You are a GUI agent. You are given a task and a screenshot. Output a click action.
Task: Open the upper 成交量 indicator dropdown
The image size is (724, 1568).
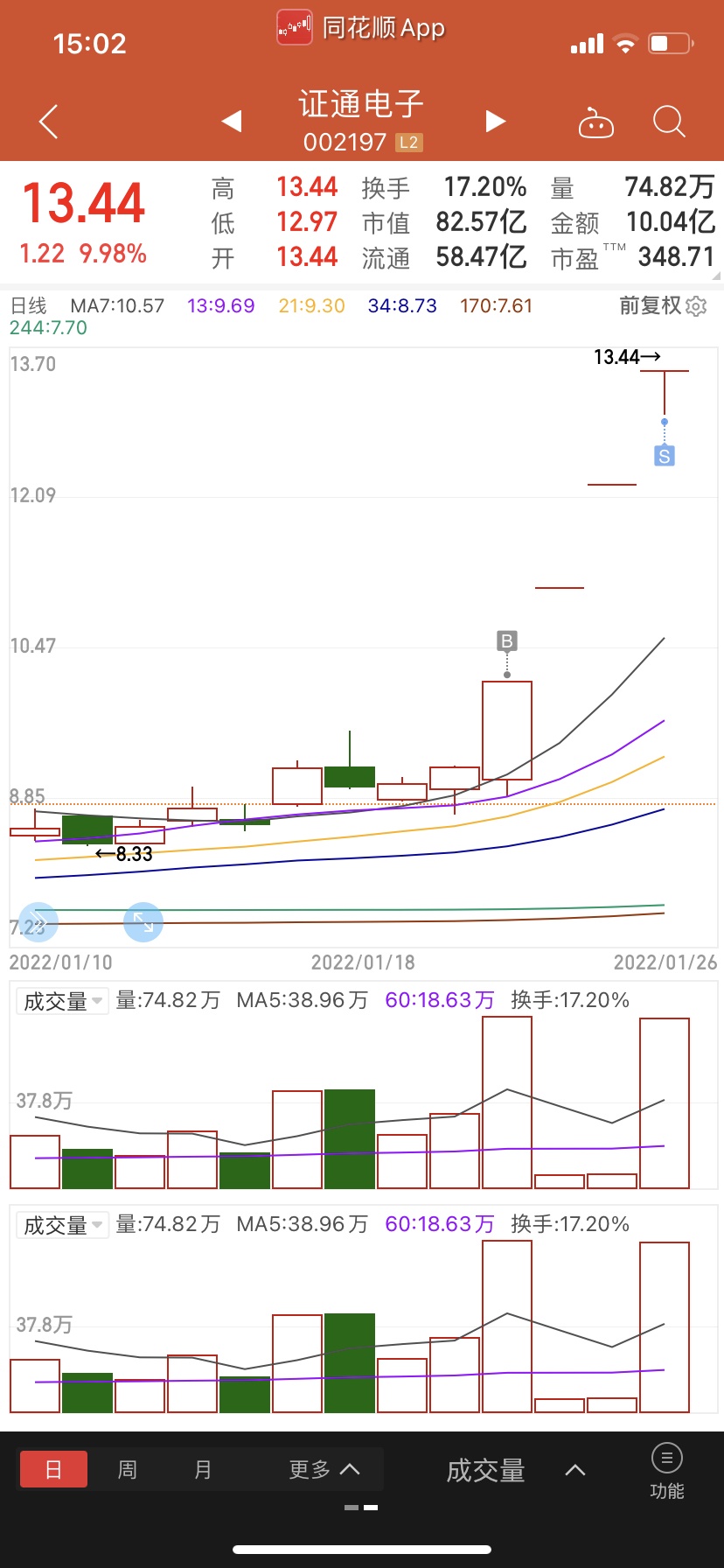click(63, 1001)
